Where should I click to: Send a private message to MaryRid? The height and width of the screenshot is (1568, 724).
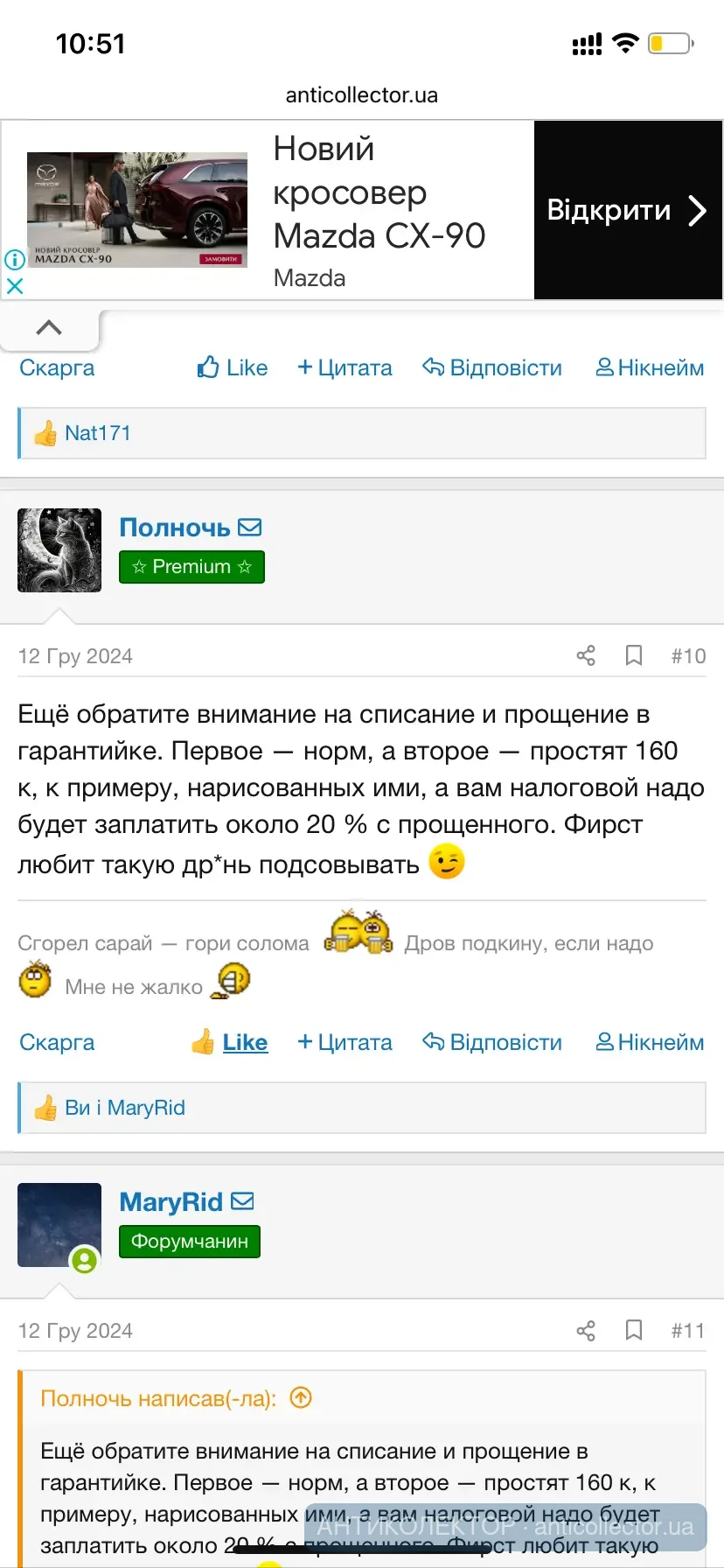tap(243, 1202)
